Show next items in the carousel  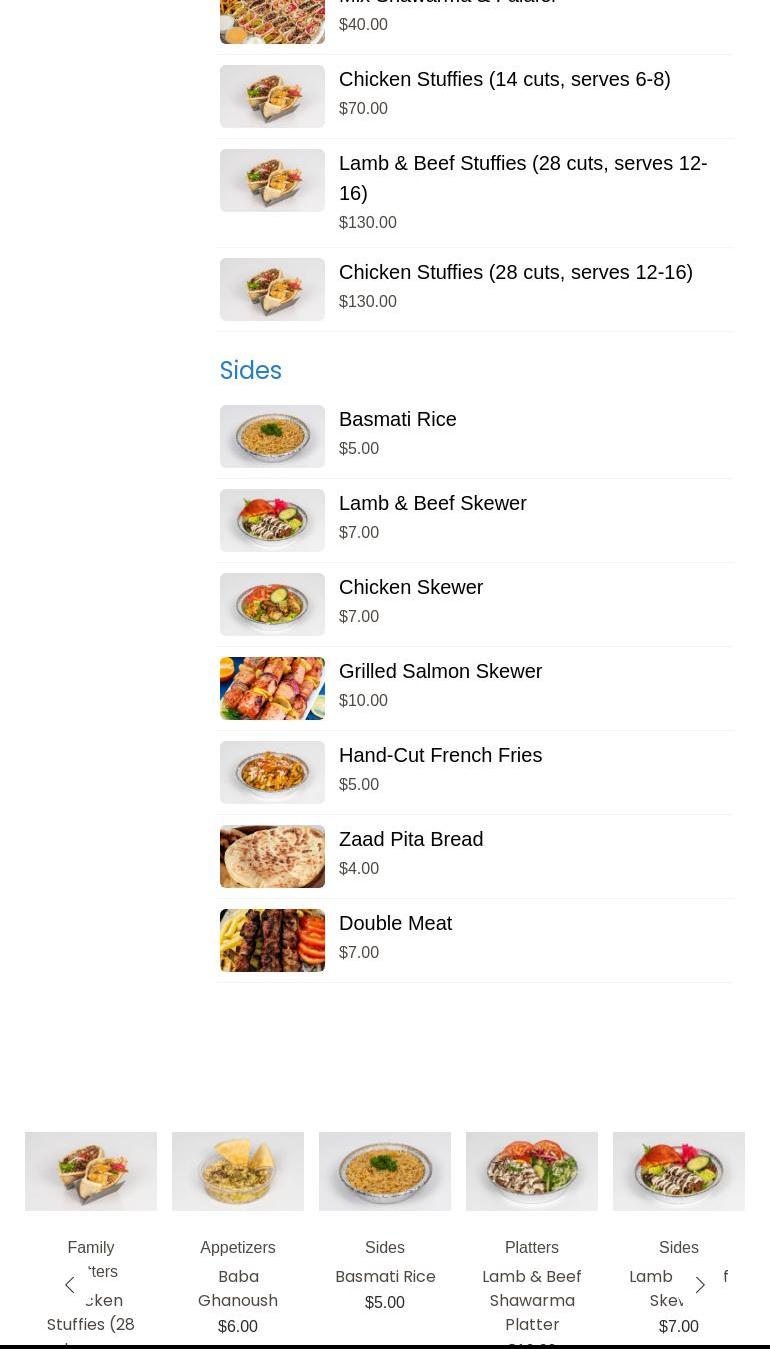pyautogui.click(x=700, y=1285)
